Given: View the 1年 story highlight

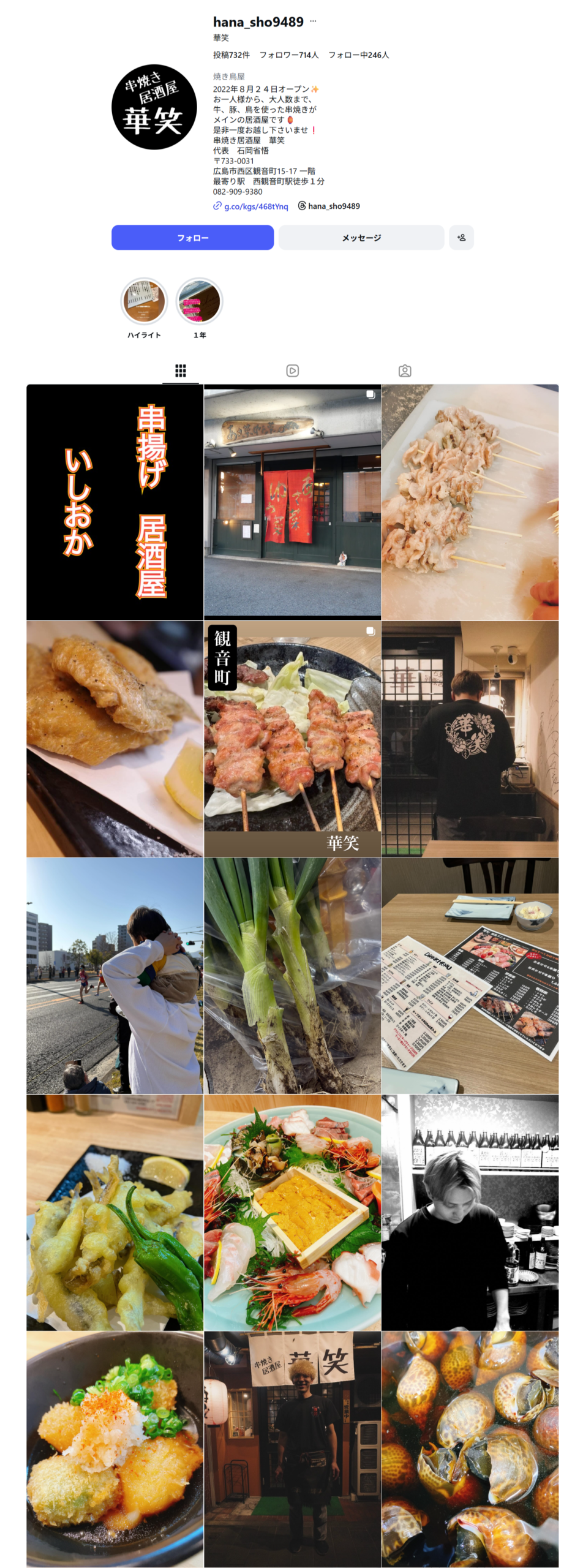Looking at the screenshot, I should 199,301.
